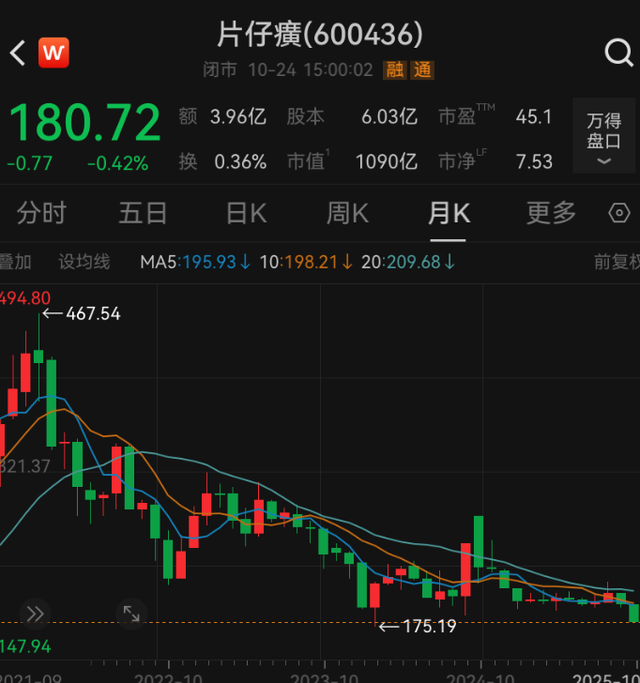640x683 pixels.
Task: Go back using the arrow
Action: (x=17, y=52)
